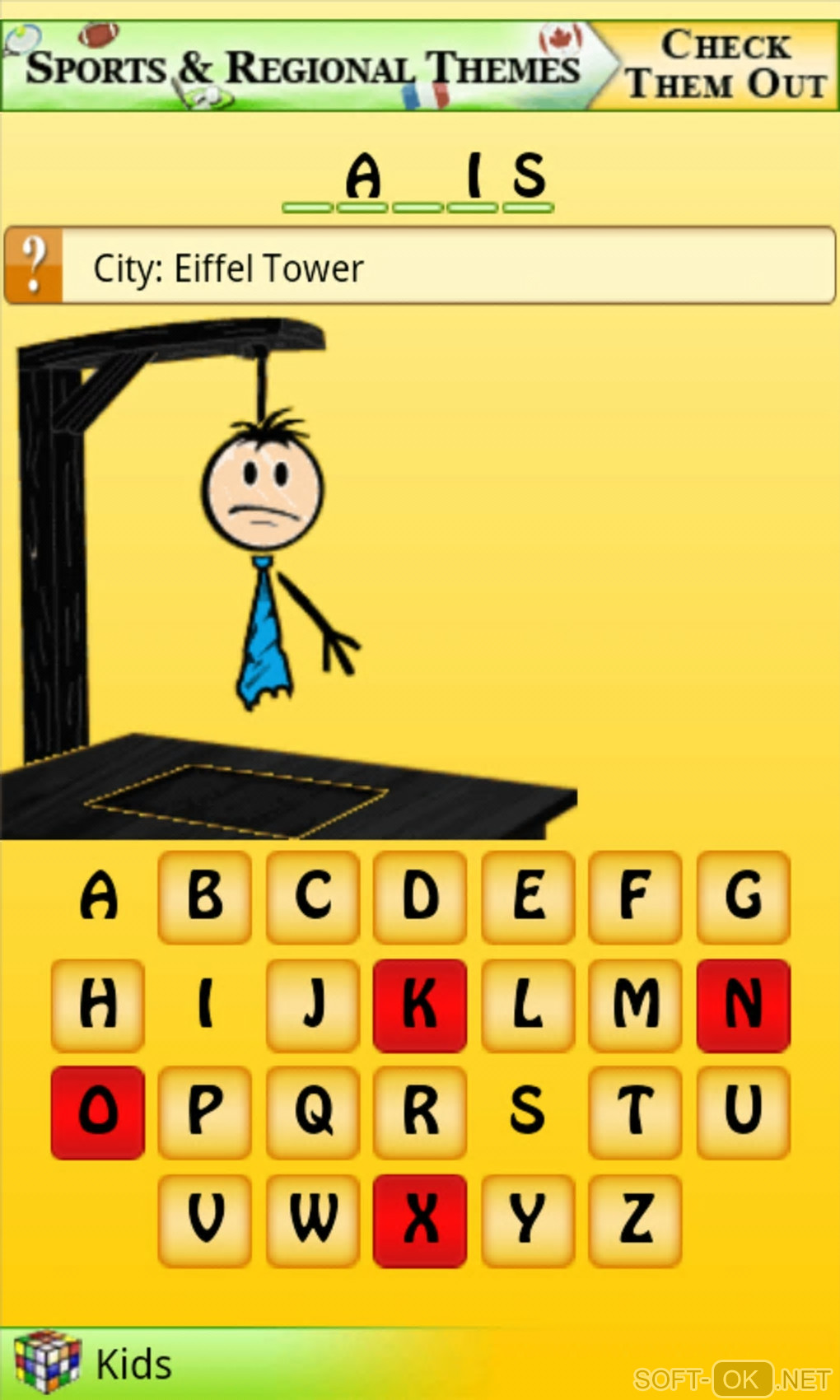This screenshot has width=840, height=1400.
Task: Pick the letter L
Action: pyautogui.click(x=528, y=1005)
